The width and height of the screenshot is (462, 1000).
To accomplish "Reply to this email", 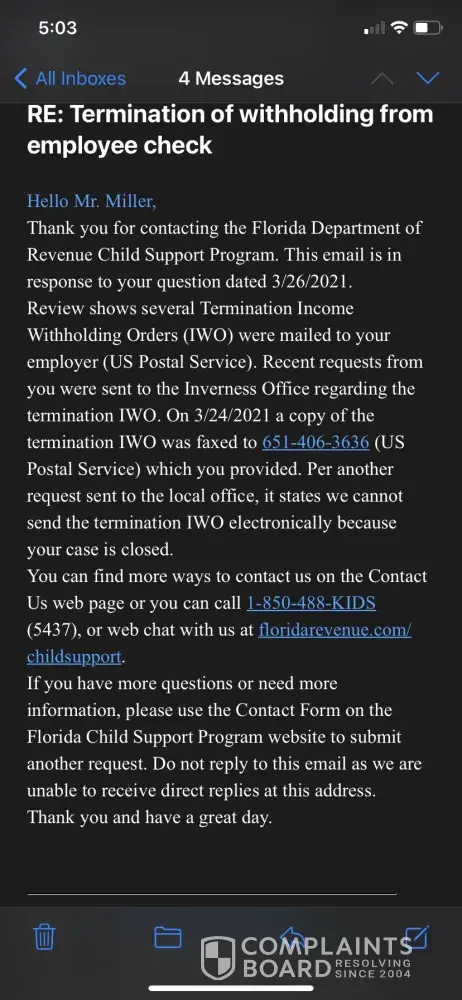I will (x=292, y=936).
